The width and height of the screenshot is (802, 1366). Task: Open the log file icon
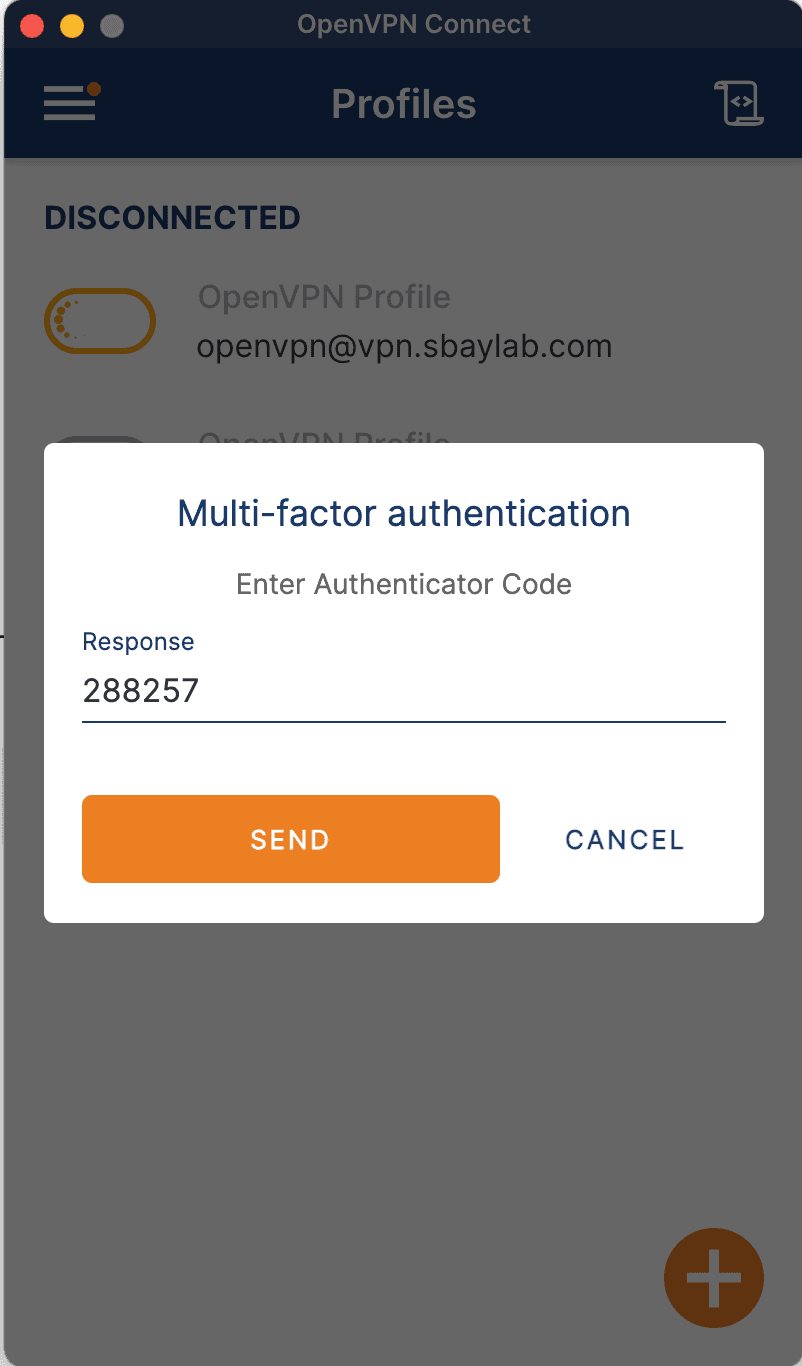coord(739,104)
